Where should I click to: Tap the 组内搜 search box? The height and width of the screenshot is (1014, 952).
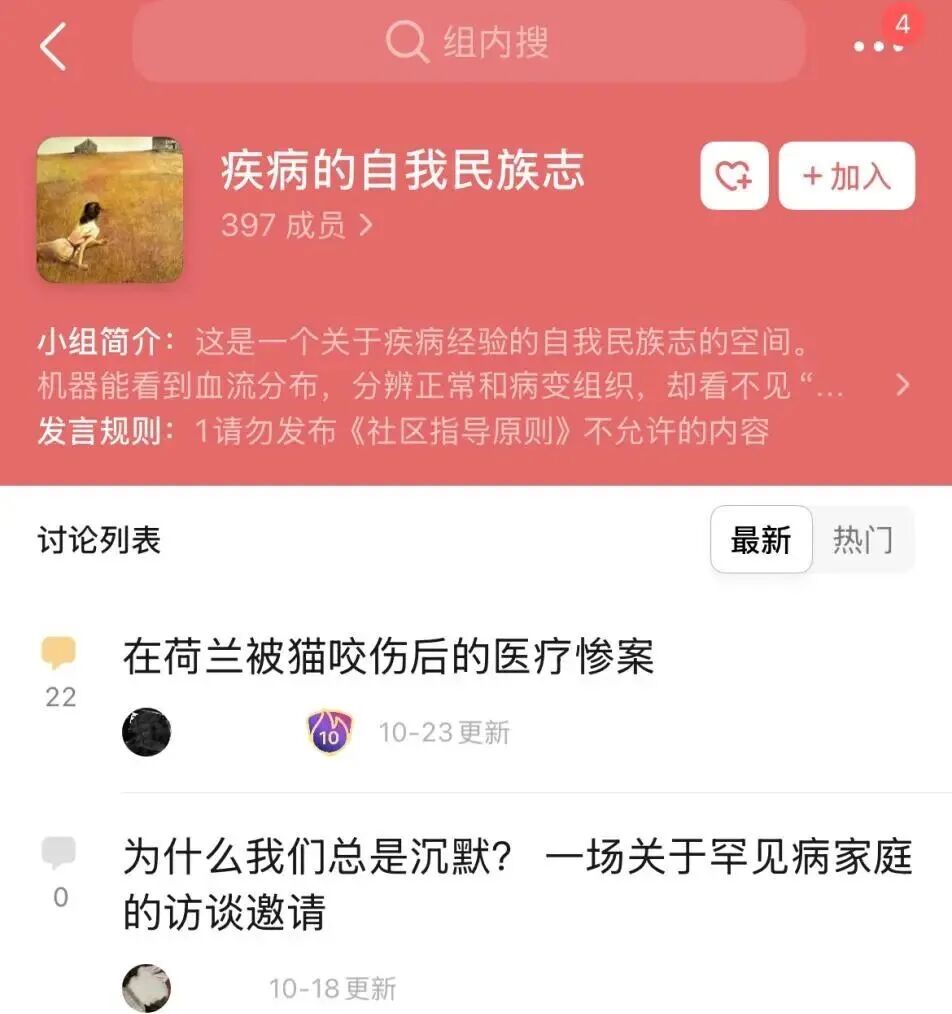[468, 42]
